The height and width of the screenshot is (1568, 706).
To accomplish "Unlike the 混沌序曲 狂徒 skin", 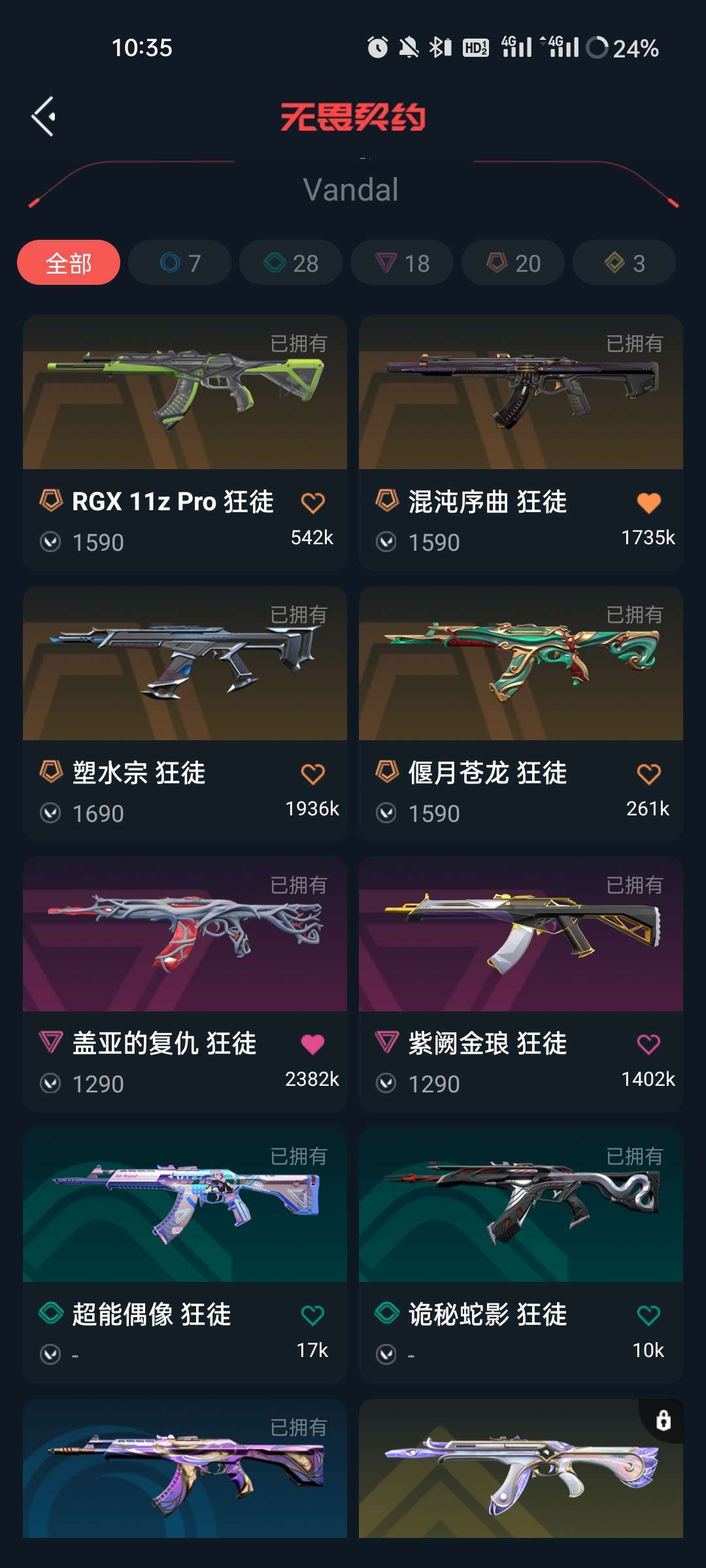I will [648, 503].
